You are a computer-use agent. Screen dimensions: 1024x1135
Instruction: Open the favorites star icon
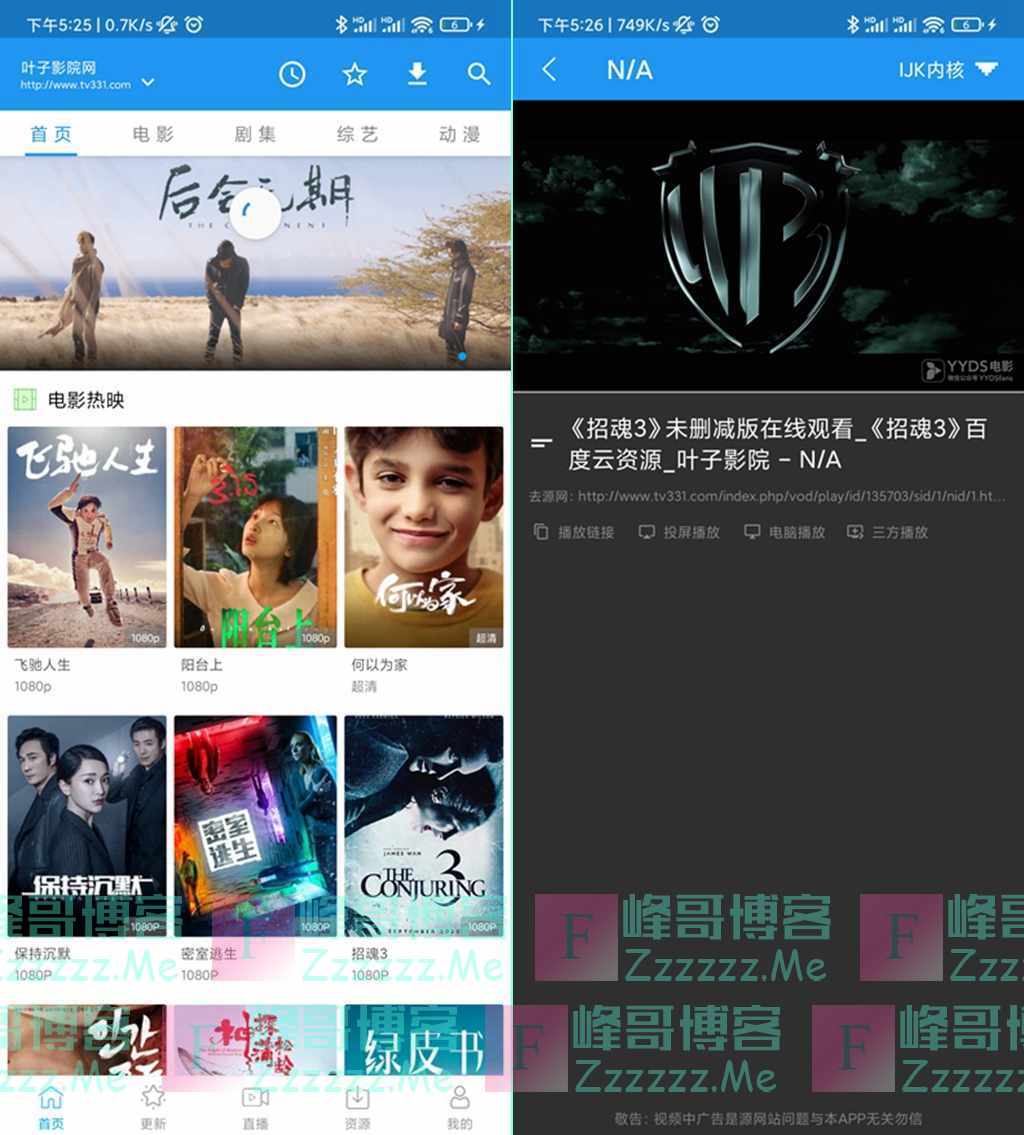point(355,74)
